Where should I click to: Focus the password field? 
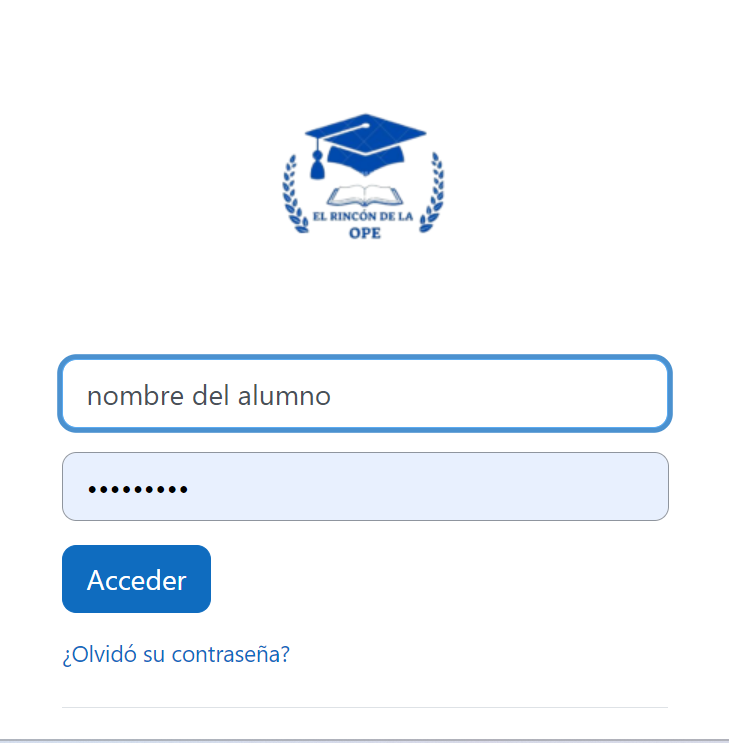(x=365, y=487)
